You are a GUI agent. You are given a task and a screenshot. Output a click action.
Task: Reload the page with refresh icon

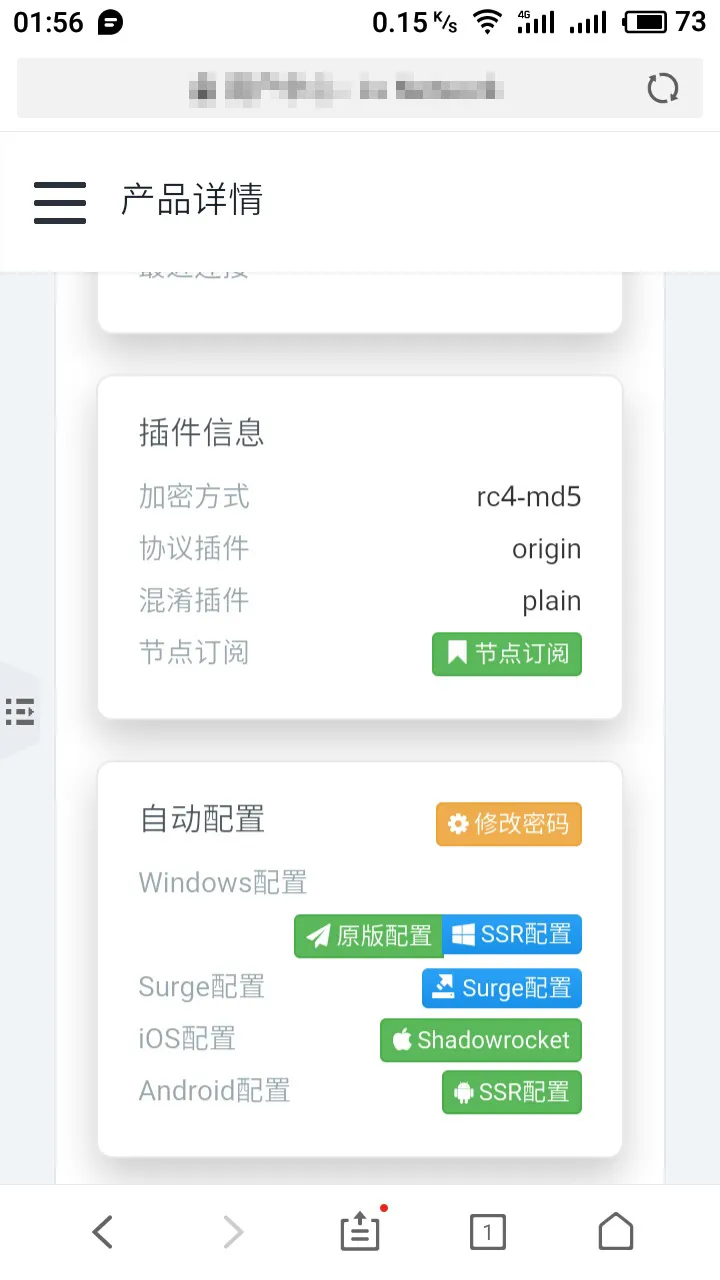click(x=662, y=88)
